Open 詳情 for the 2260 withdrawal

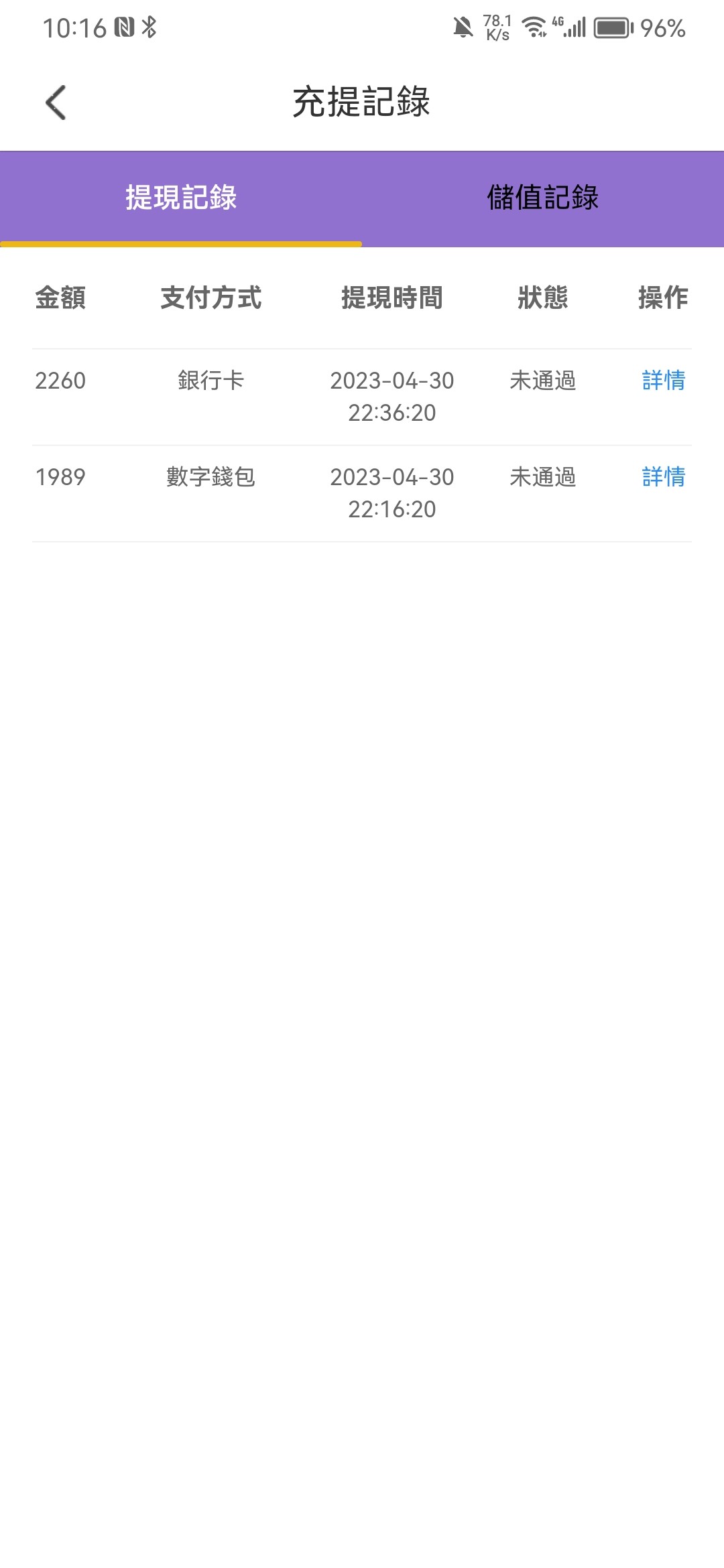[662, 382]
